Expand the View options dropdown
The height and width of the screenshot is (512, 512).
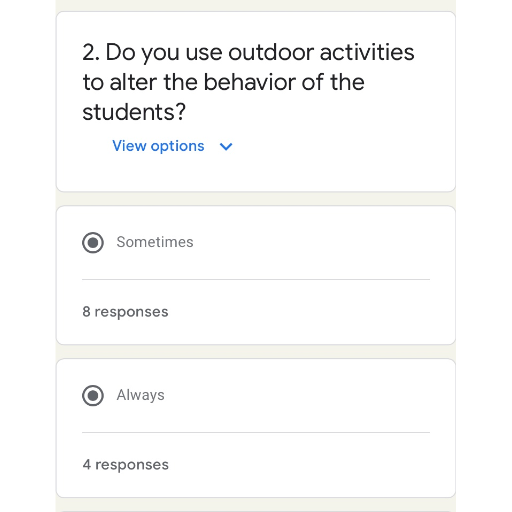pyautogui.click(x=172, y=146)
